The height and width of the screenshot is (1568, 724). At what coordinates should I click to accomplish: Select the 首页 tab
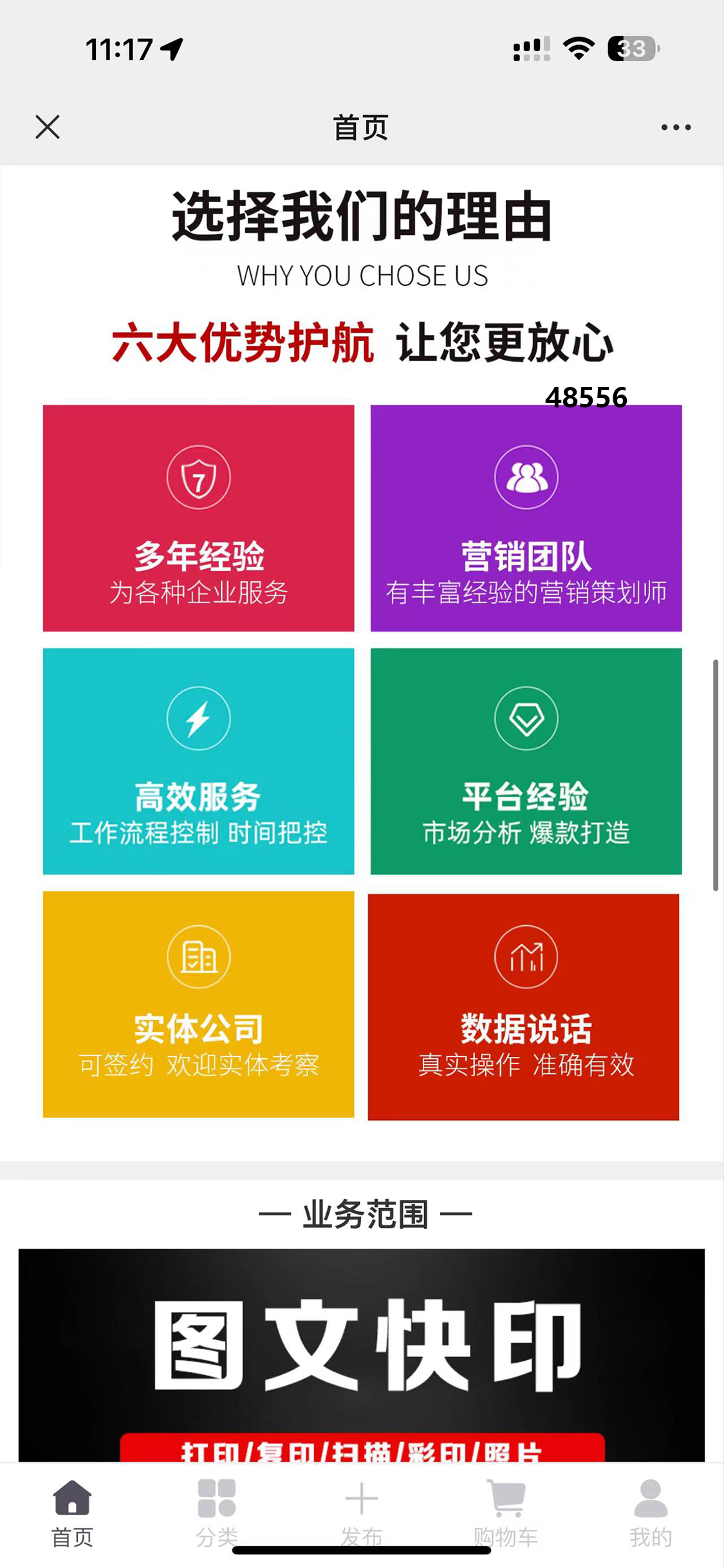point(72,1512)
